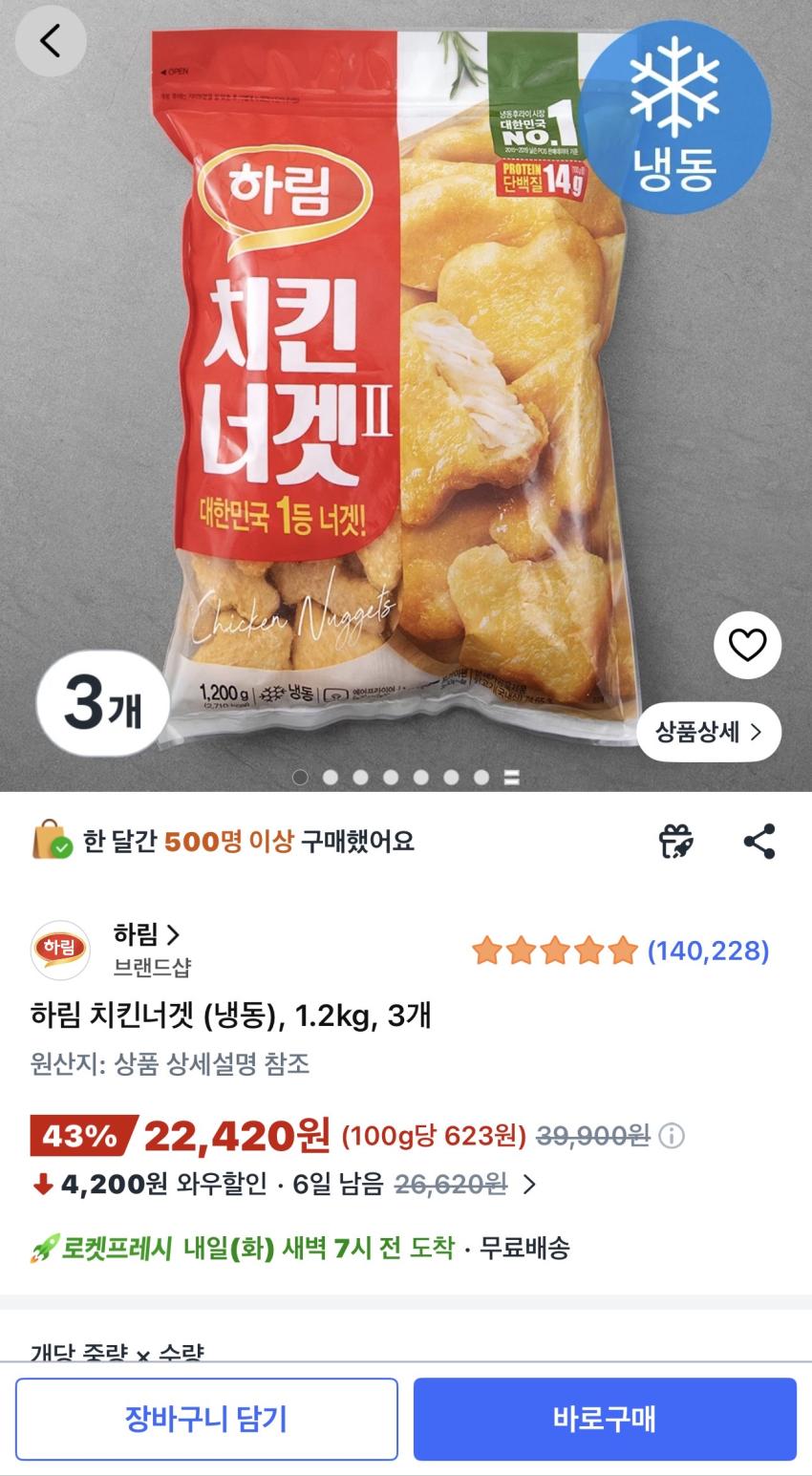Buy now with 바로구매
This screenshot has width=812, height=1476.
click(x=605, y=1419)
